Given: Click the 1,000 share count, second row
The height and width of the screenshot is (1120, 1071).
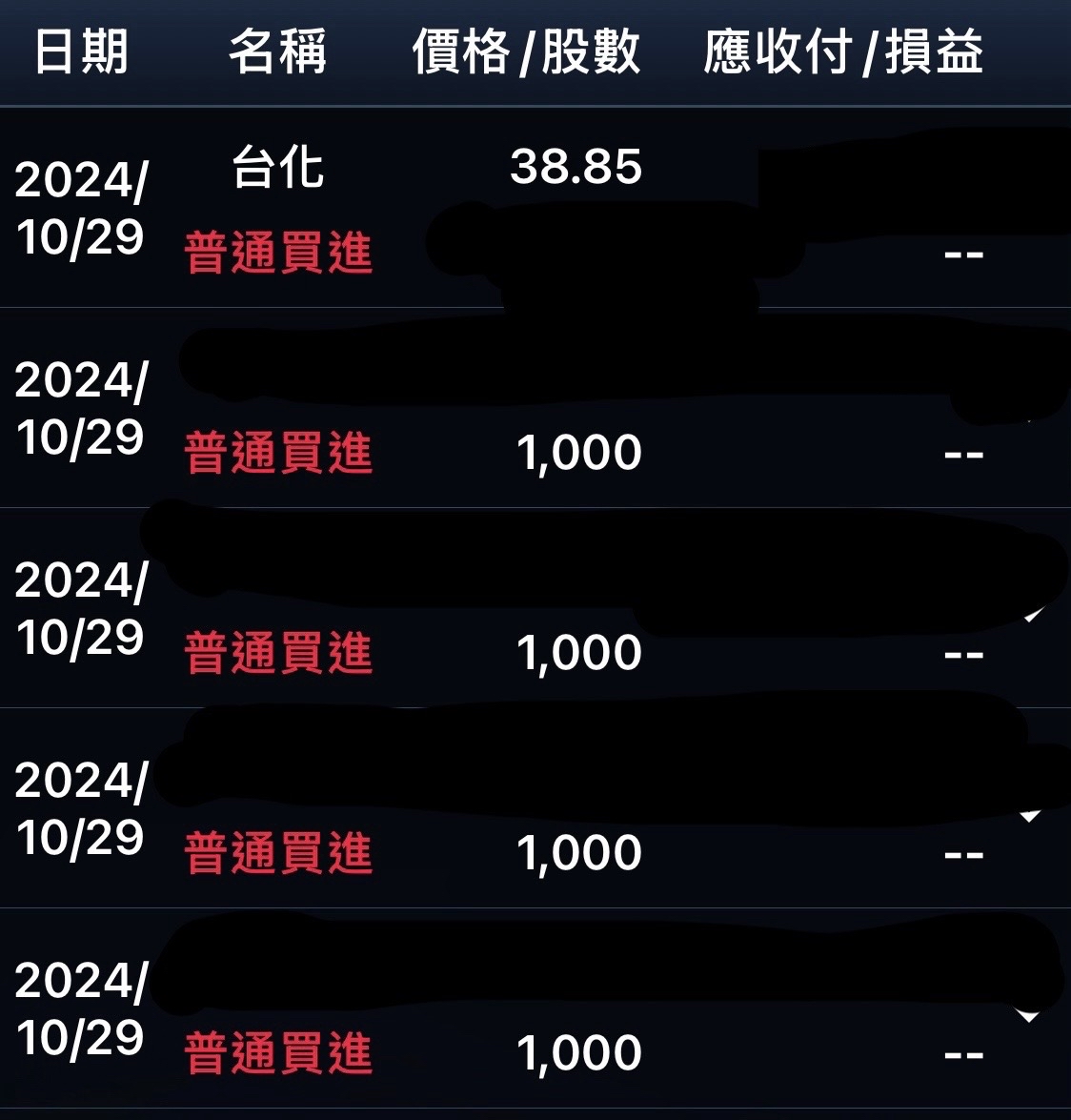Looking at the screenshot, I should (579, 450).
